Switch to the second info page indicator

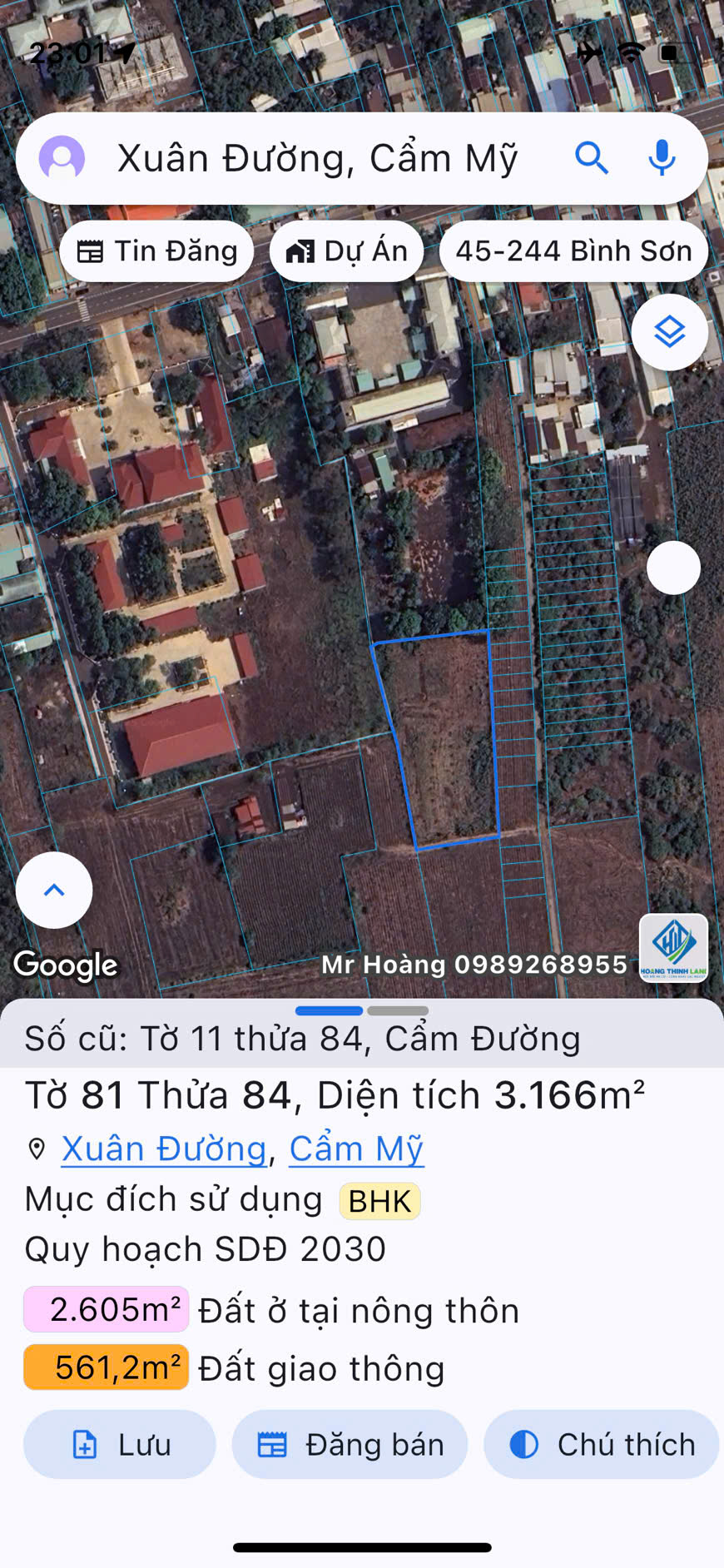pos(398,1011)
